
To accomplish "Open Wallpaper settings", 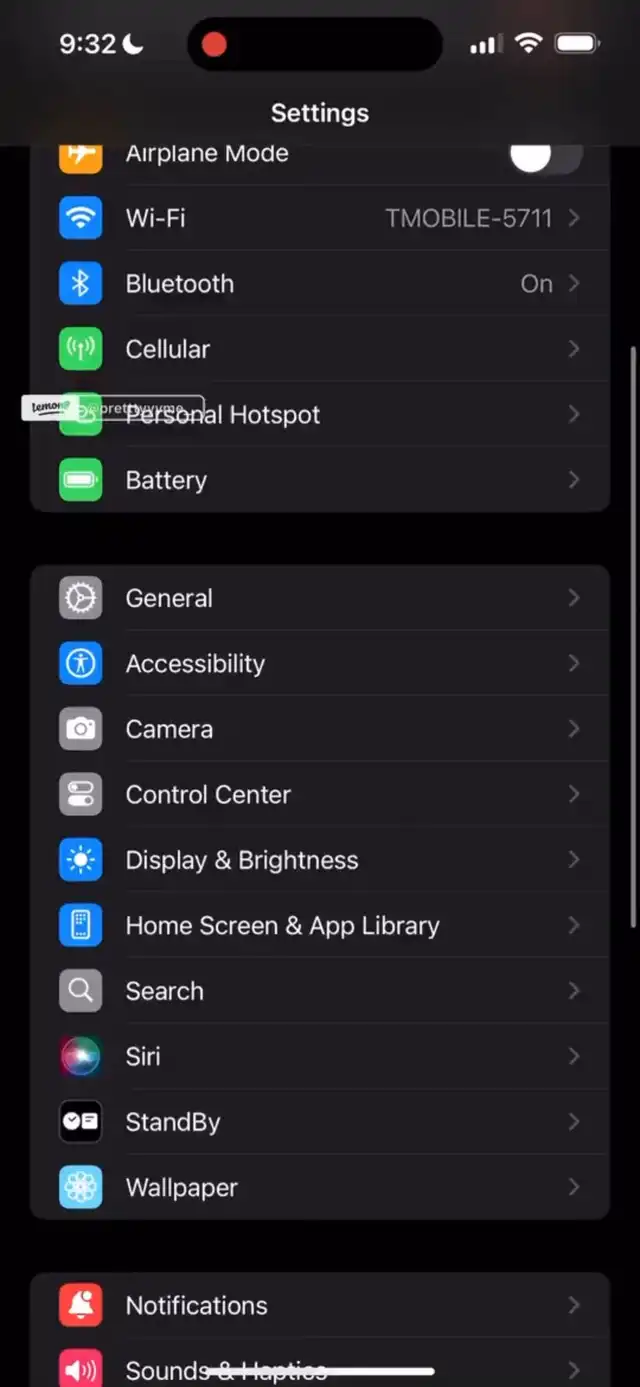I will pyautogui.click(x=320, y=1188).
